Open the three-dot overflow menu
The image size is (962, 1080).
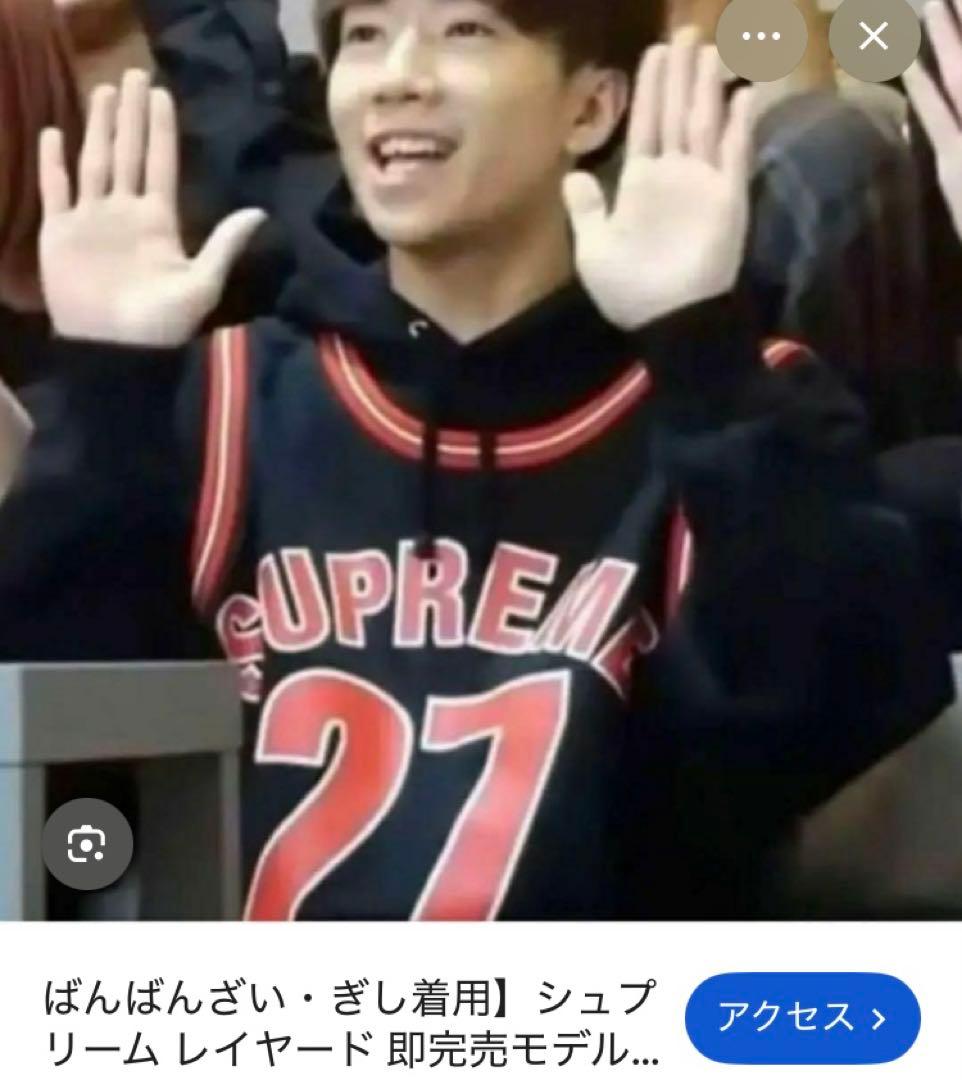coord(761,37)
